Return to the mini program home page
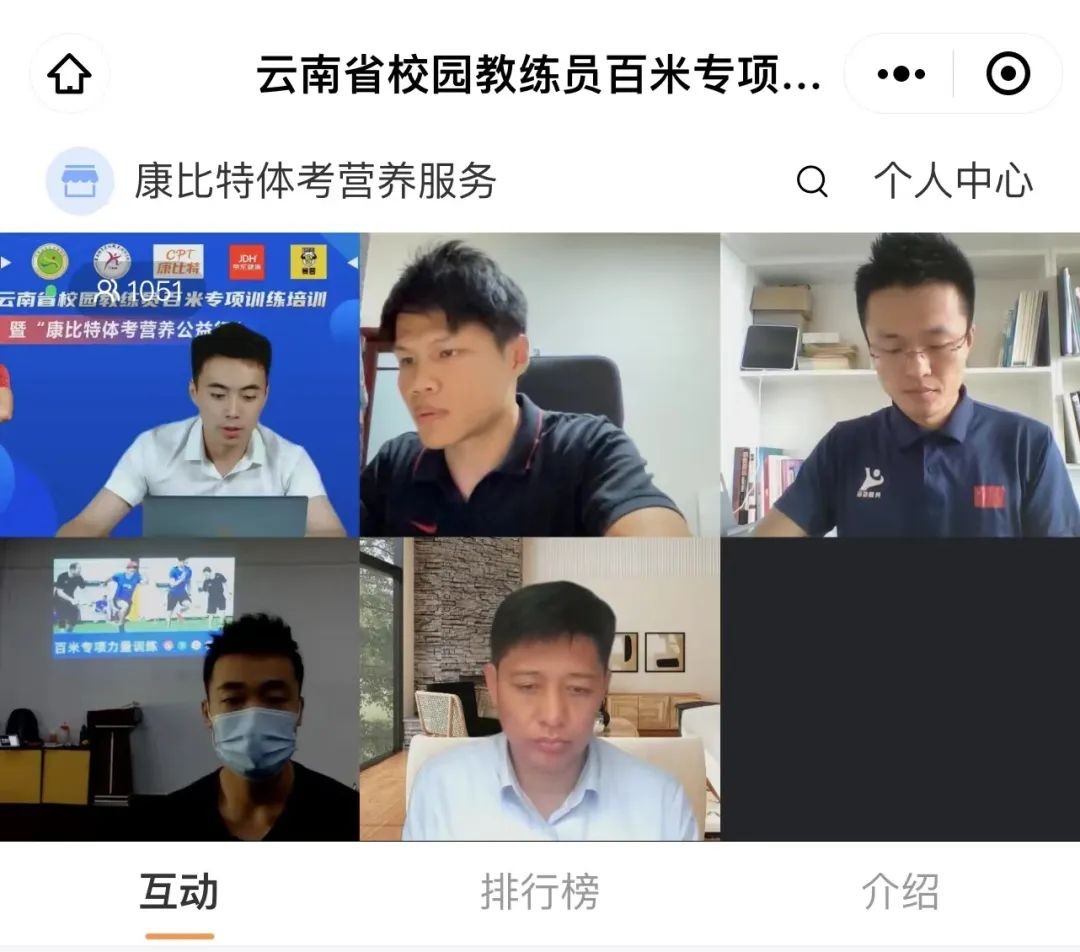Viewport: 1080px width, 952px height. coord(69,74)
